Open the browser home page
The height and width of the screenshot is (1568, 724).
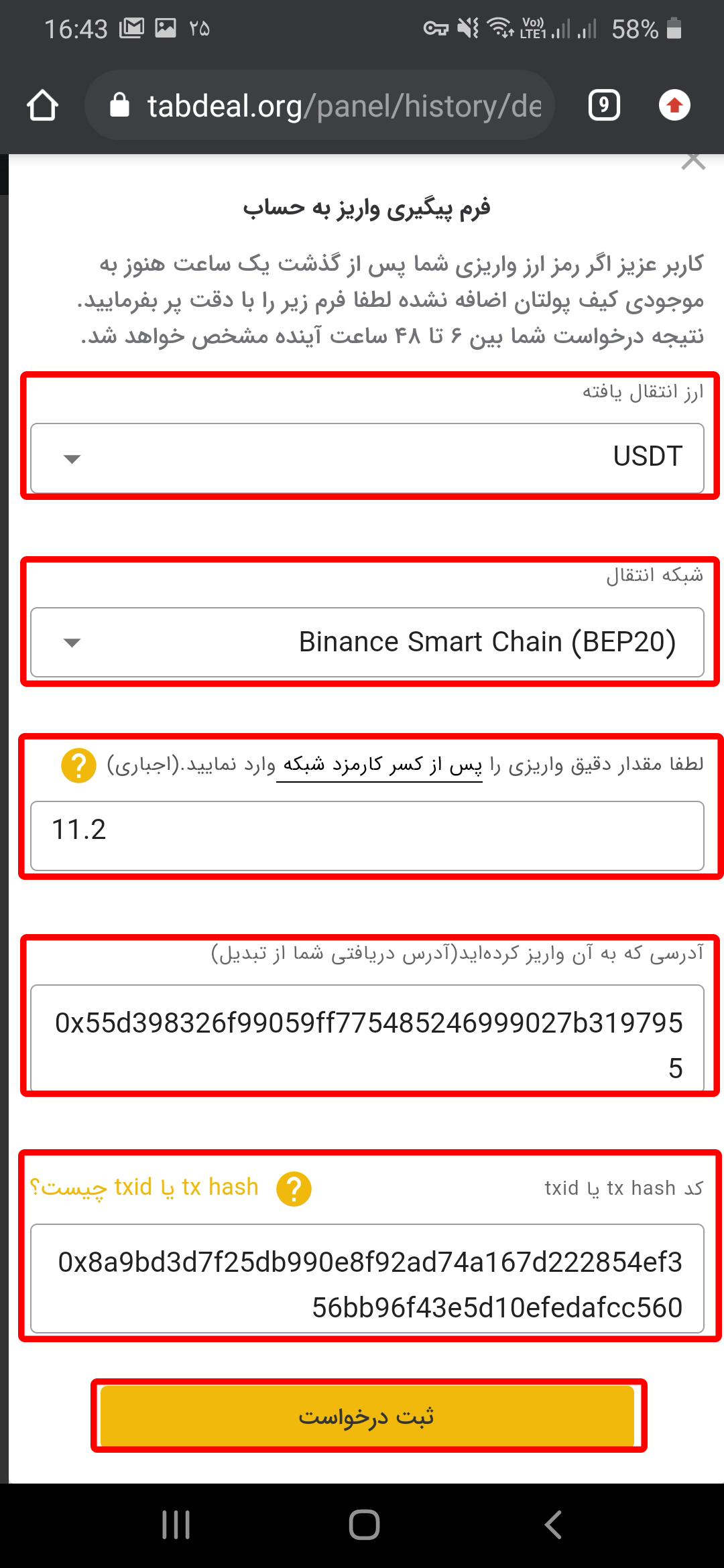pos(42,105)
